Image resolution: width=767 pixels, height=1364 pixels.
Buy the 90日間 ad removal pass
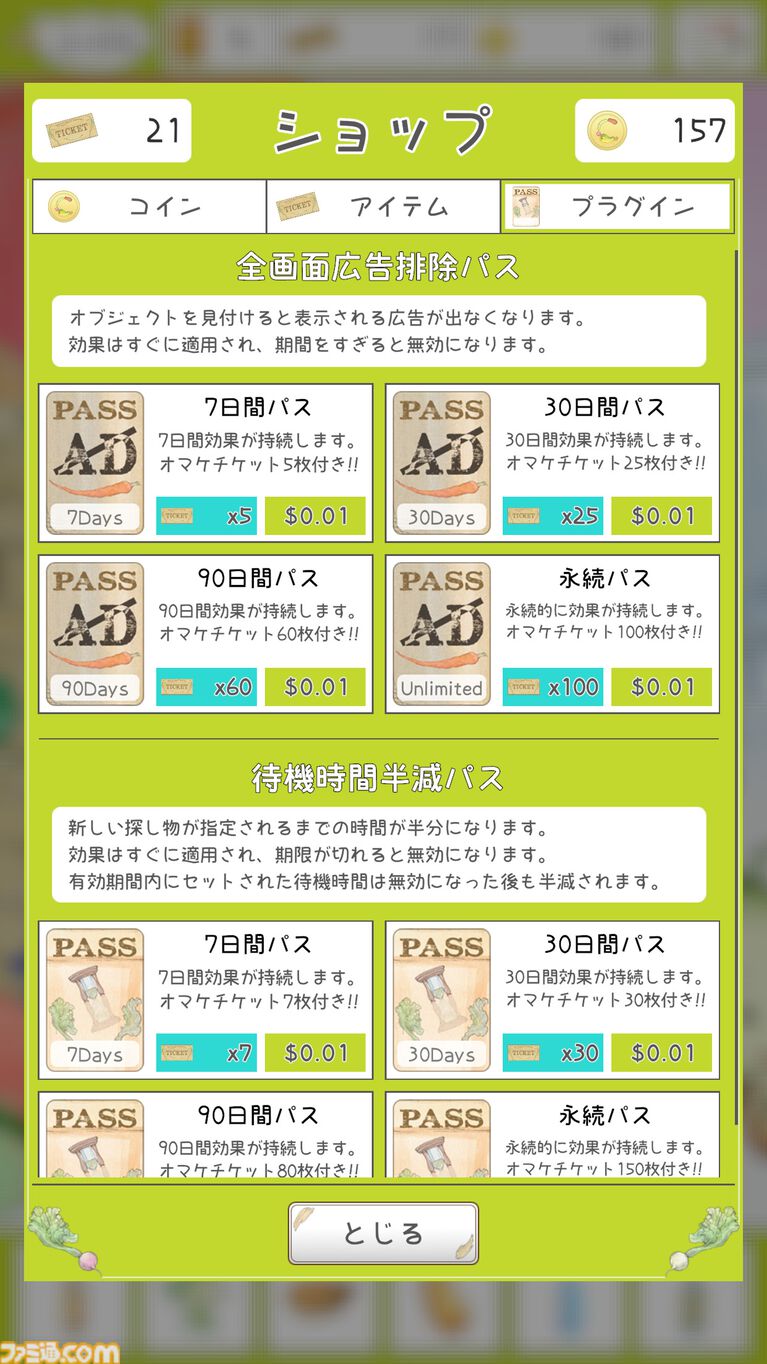click(315, 687)
